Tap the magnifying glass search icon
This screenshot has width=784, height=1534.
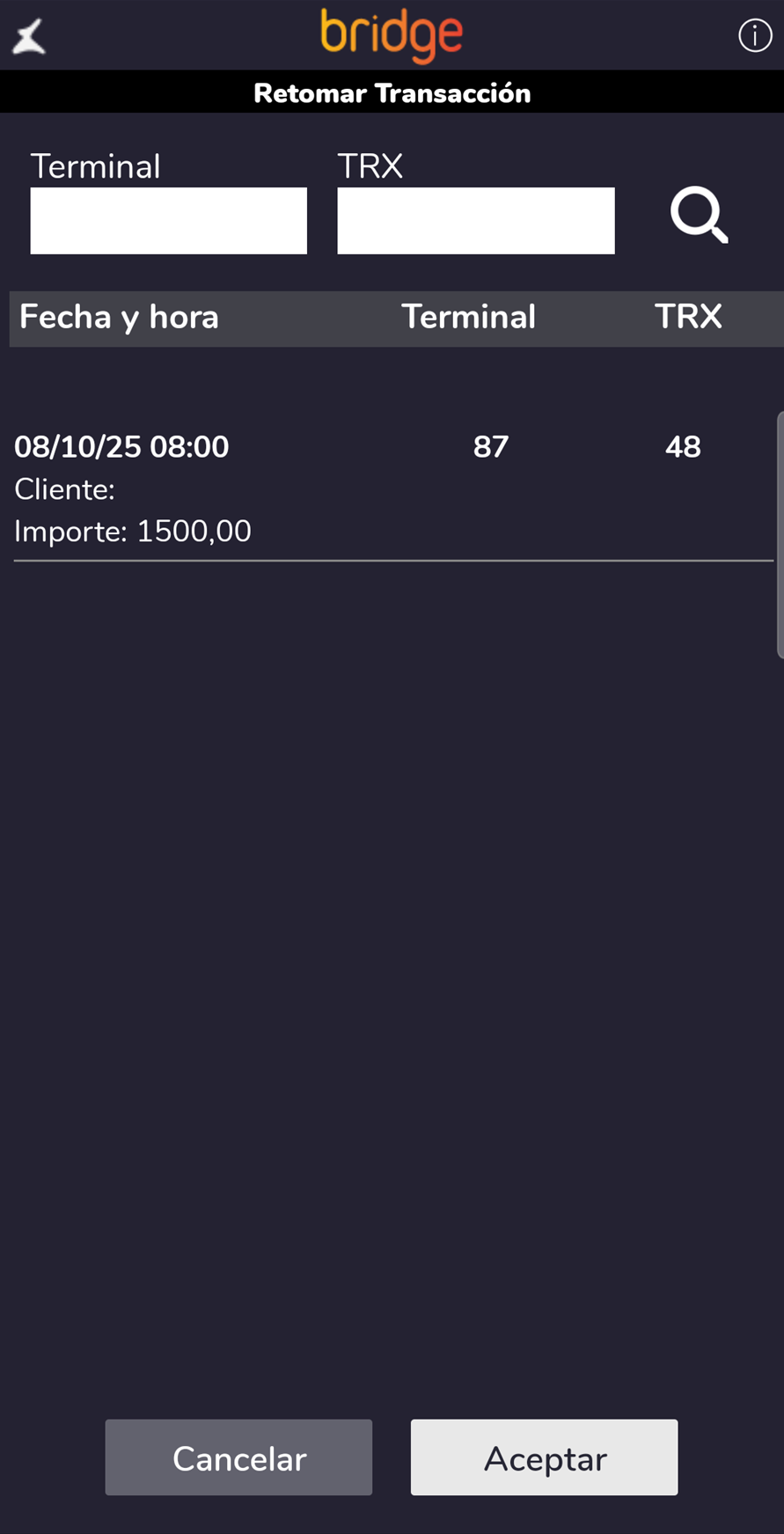point(699,215)
